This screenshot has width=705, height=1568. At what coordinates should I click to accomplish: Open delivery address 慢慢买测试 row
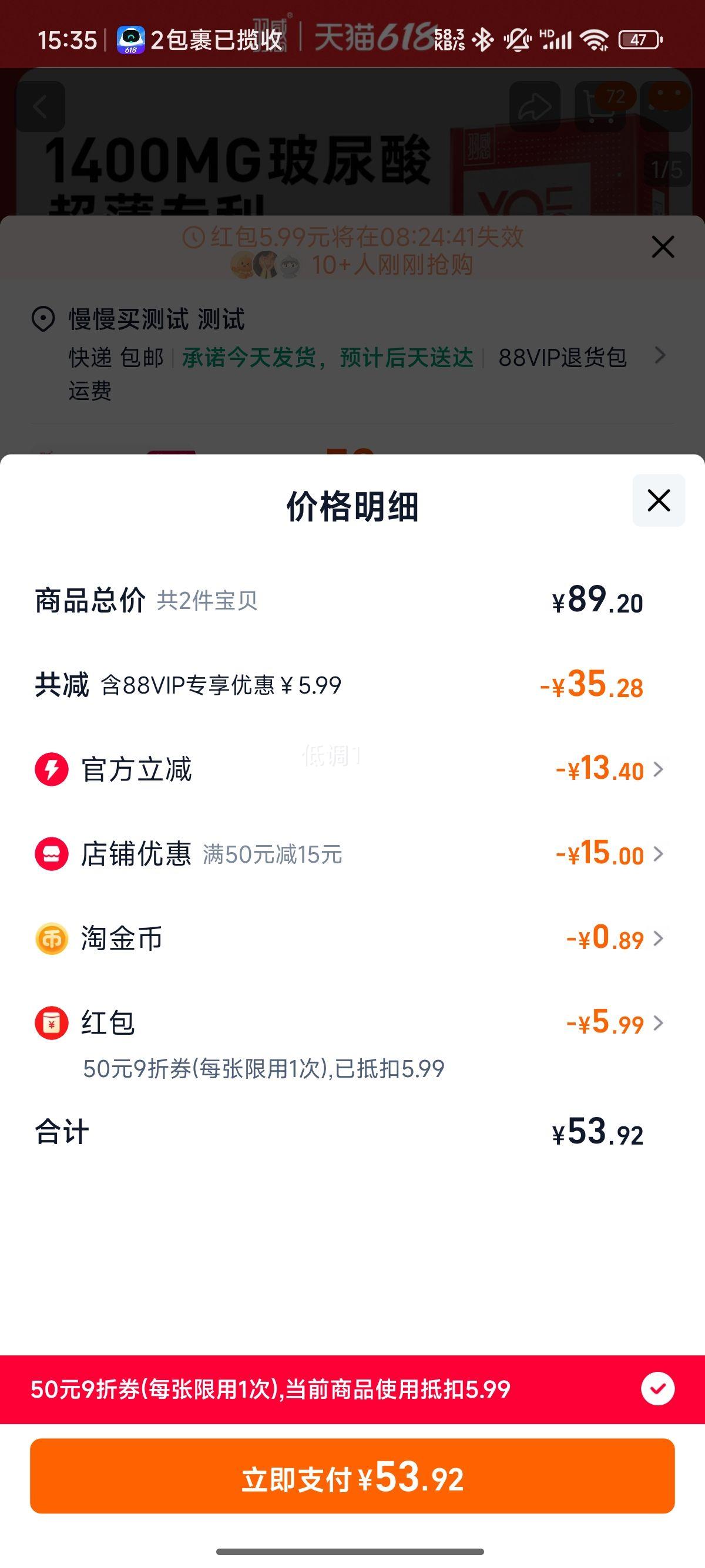pos(352,354)
